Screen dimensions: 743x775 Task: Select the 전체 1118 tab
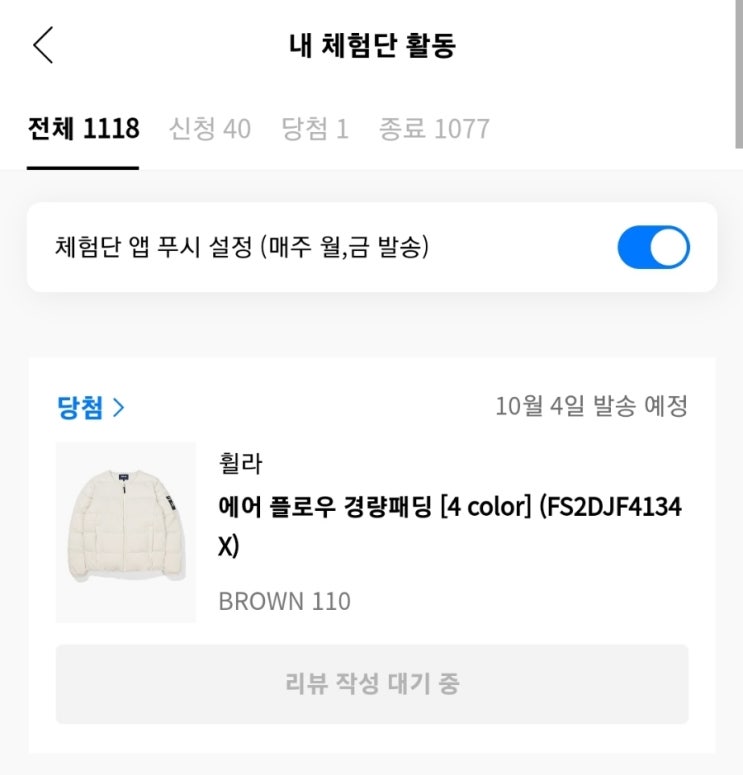(x=83, y=129)
